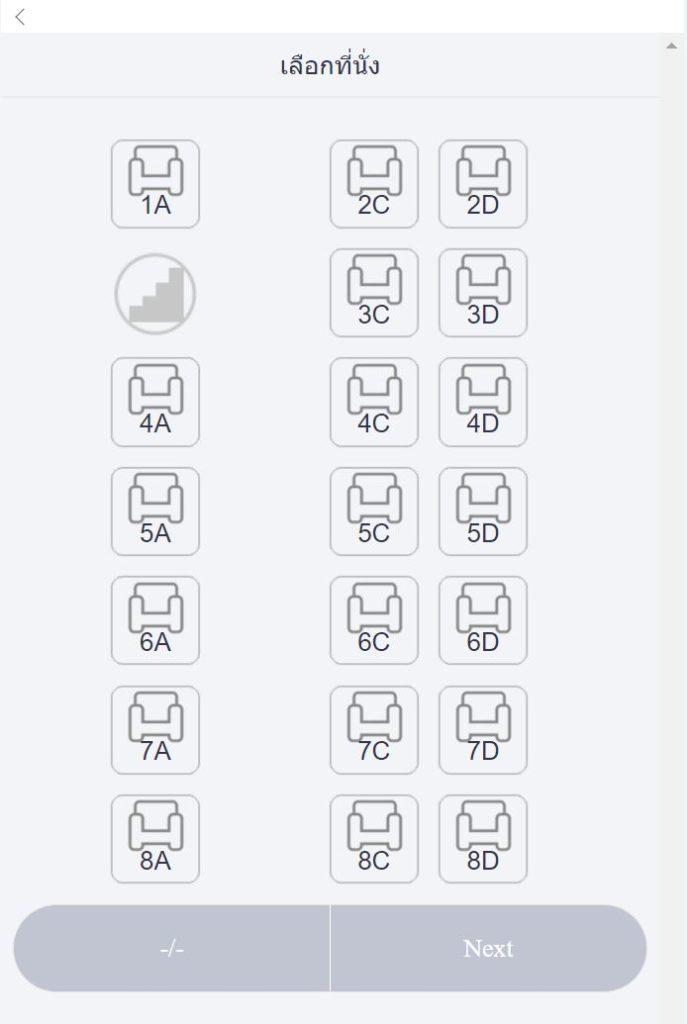Choose seat 5D

(x=483, y=511)
